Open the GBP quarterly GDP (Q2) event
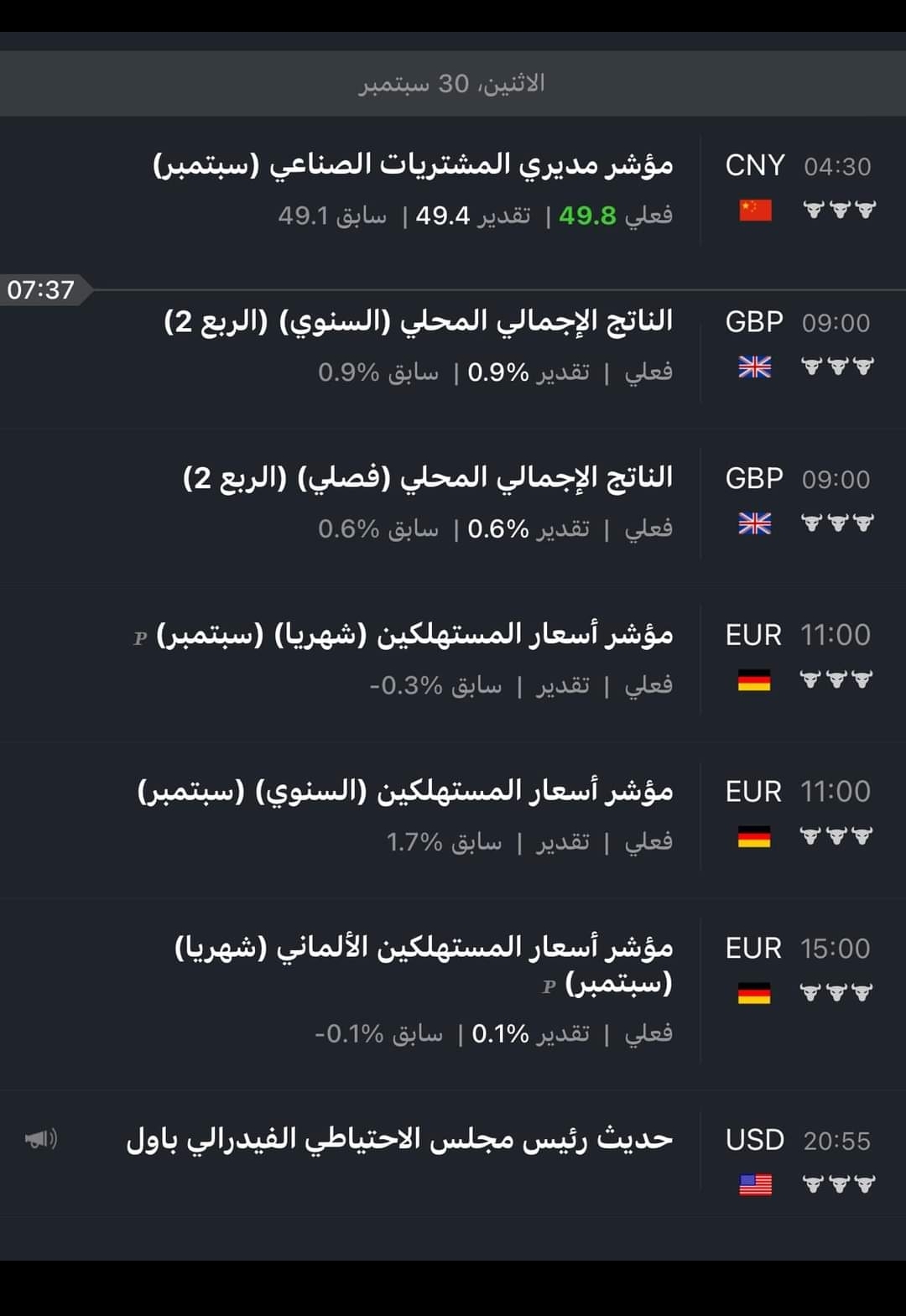Image resolution: width=906 pixels, height=1316 pixels. pos(428,478)
